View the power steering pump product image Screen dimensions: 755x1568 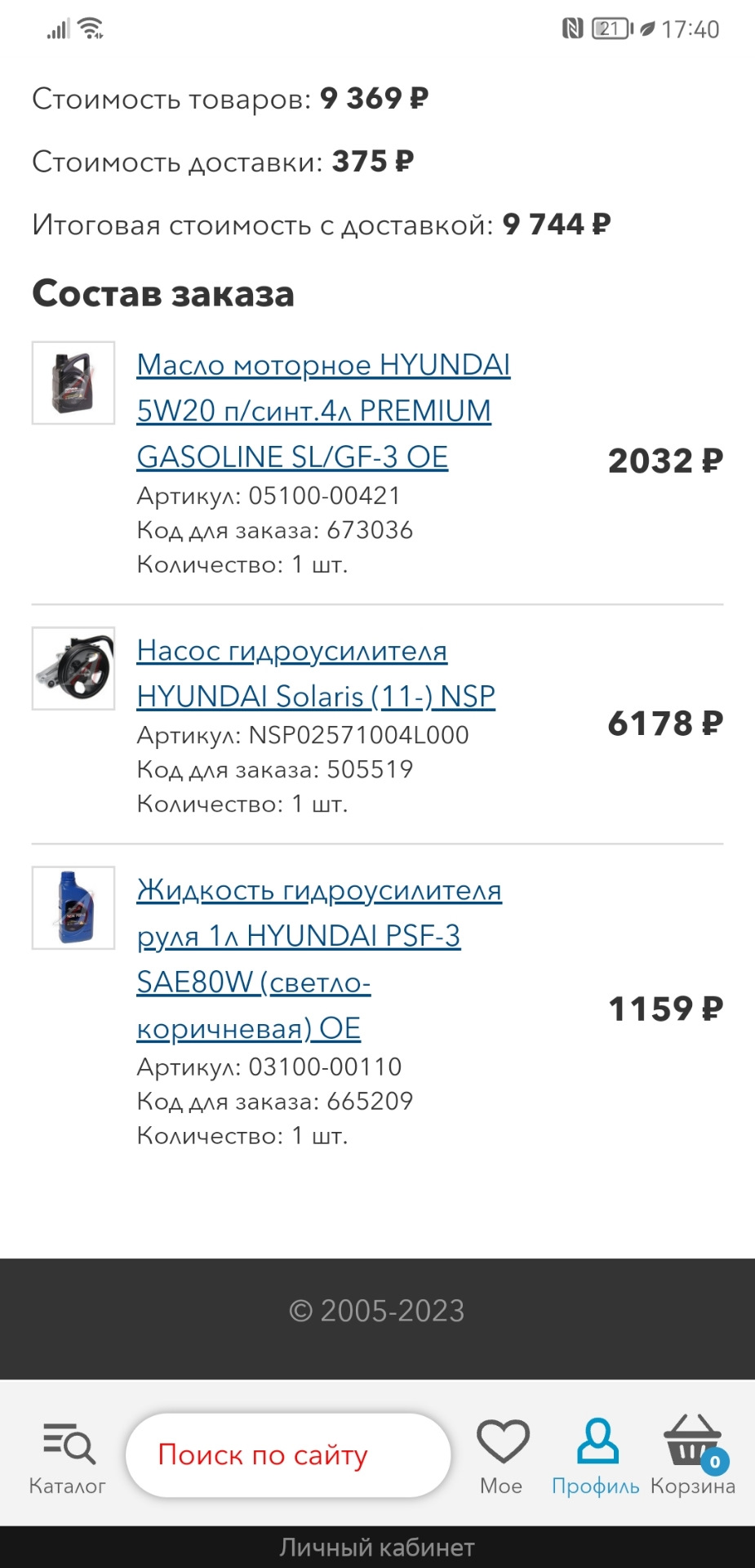pyautogui.click(x=73, y=669)
